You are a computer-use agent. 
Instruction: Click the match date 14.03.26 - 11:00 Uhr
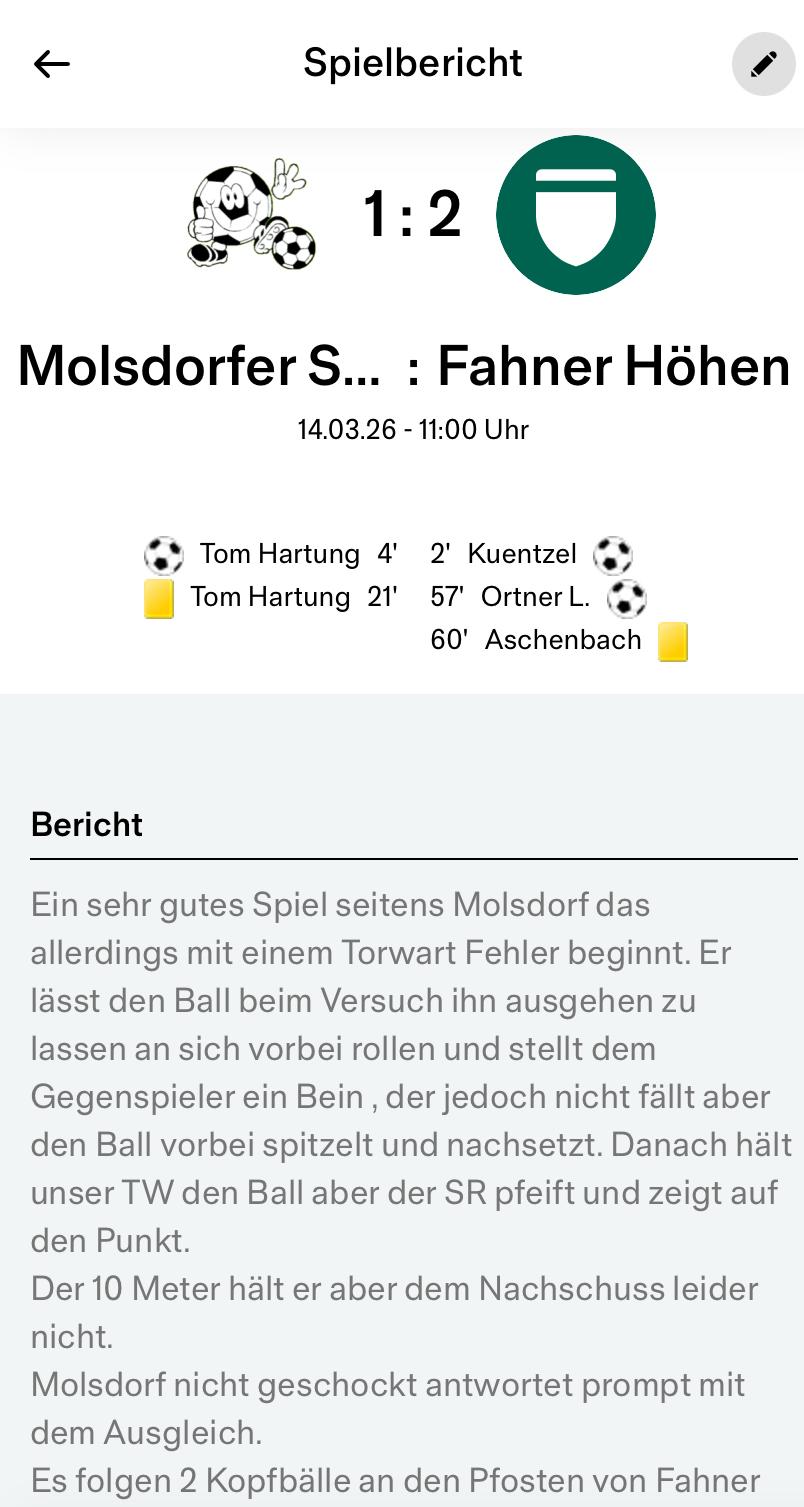(x=414, y=429)
